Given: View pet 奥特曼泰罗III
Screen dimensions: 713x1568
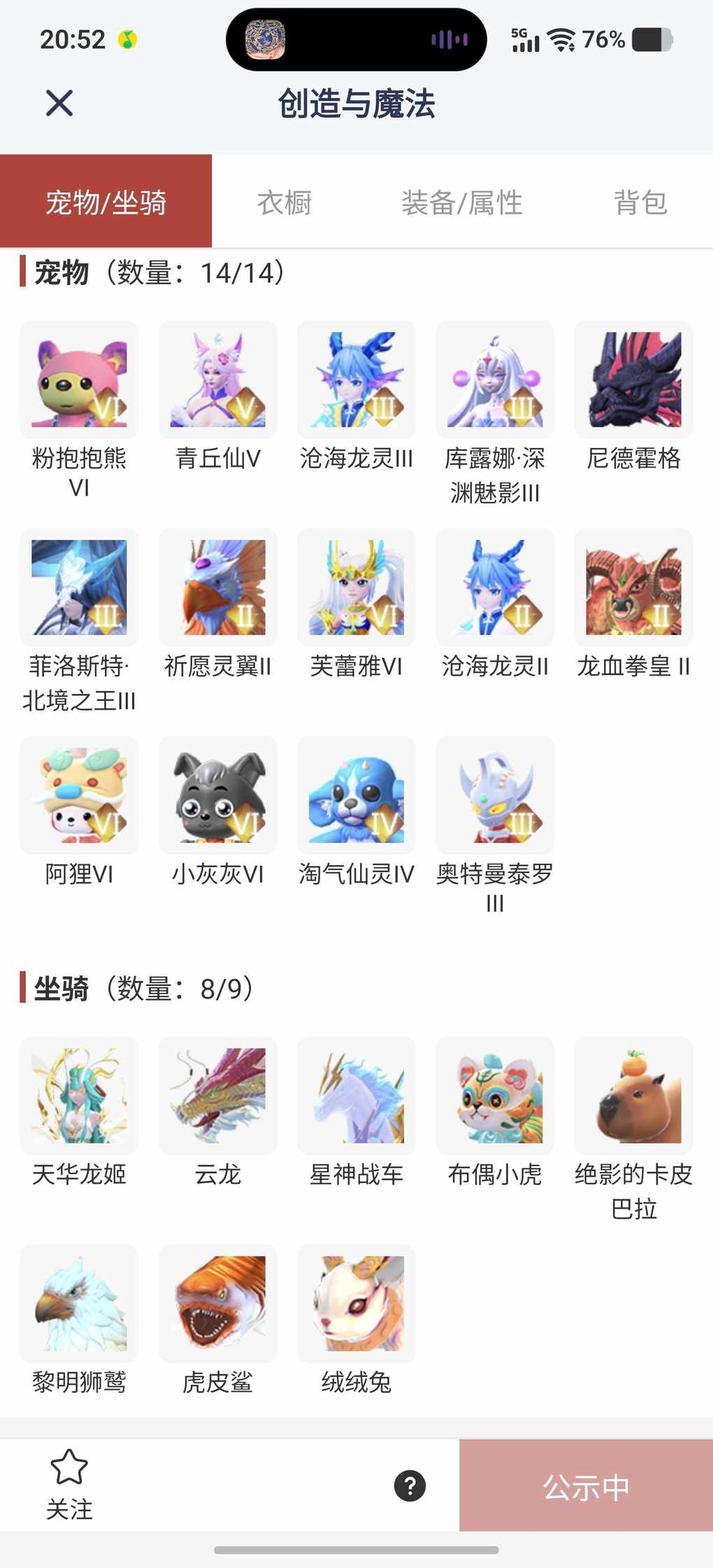Looking at the screenshot, I should [495, 796].
